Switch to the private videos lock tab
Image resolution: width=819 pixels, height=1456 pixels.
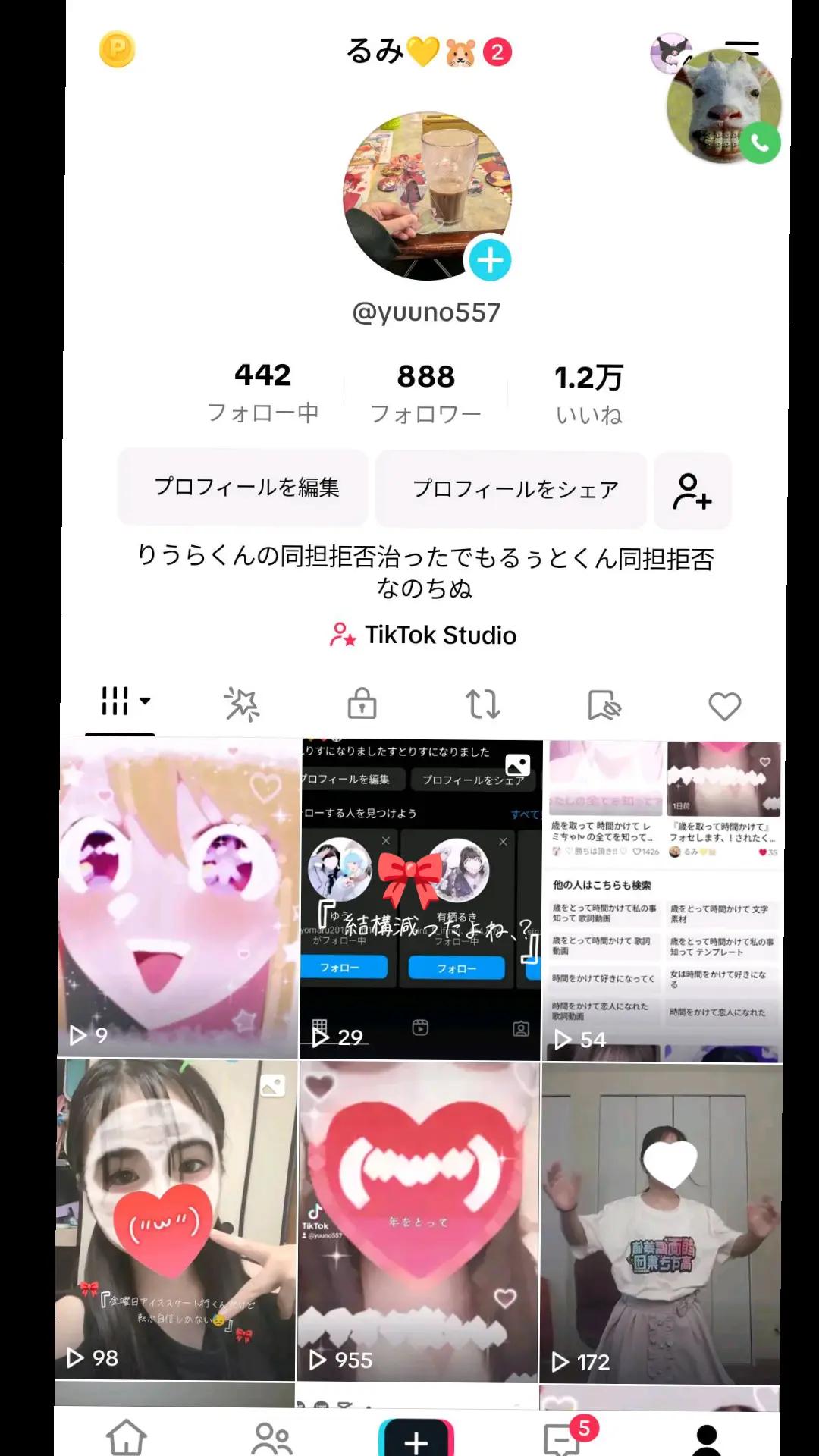tap(362, 704)
